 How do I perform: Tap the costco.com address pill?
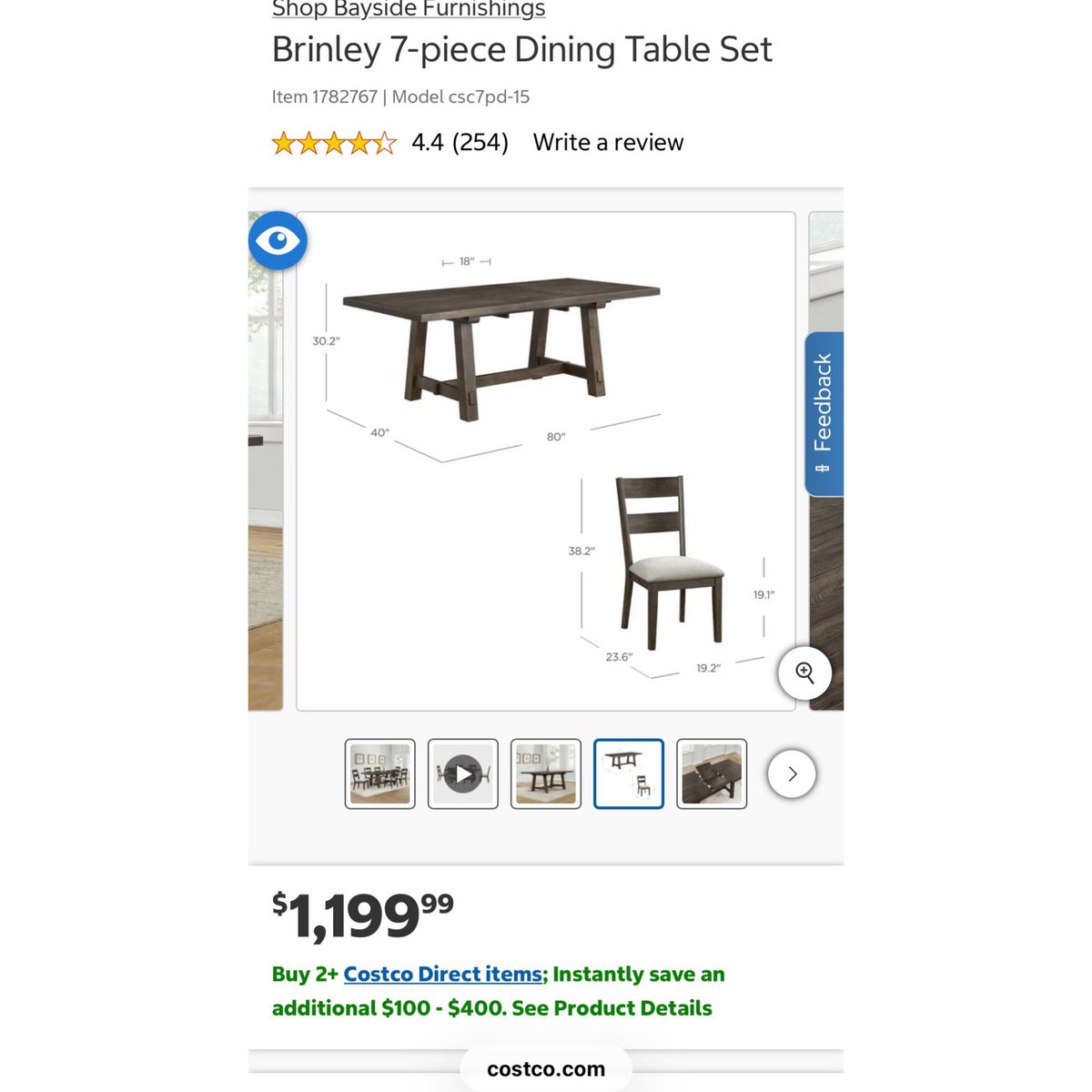point(546,1069)
